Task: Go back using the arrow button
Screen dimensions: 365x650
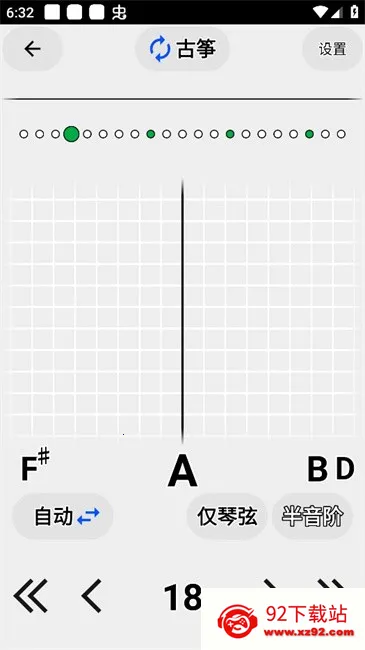Action: (x=32, y=49)
